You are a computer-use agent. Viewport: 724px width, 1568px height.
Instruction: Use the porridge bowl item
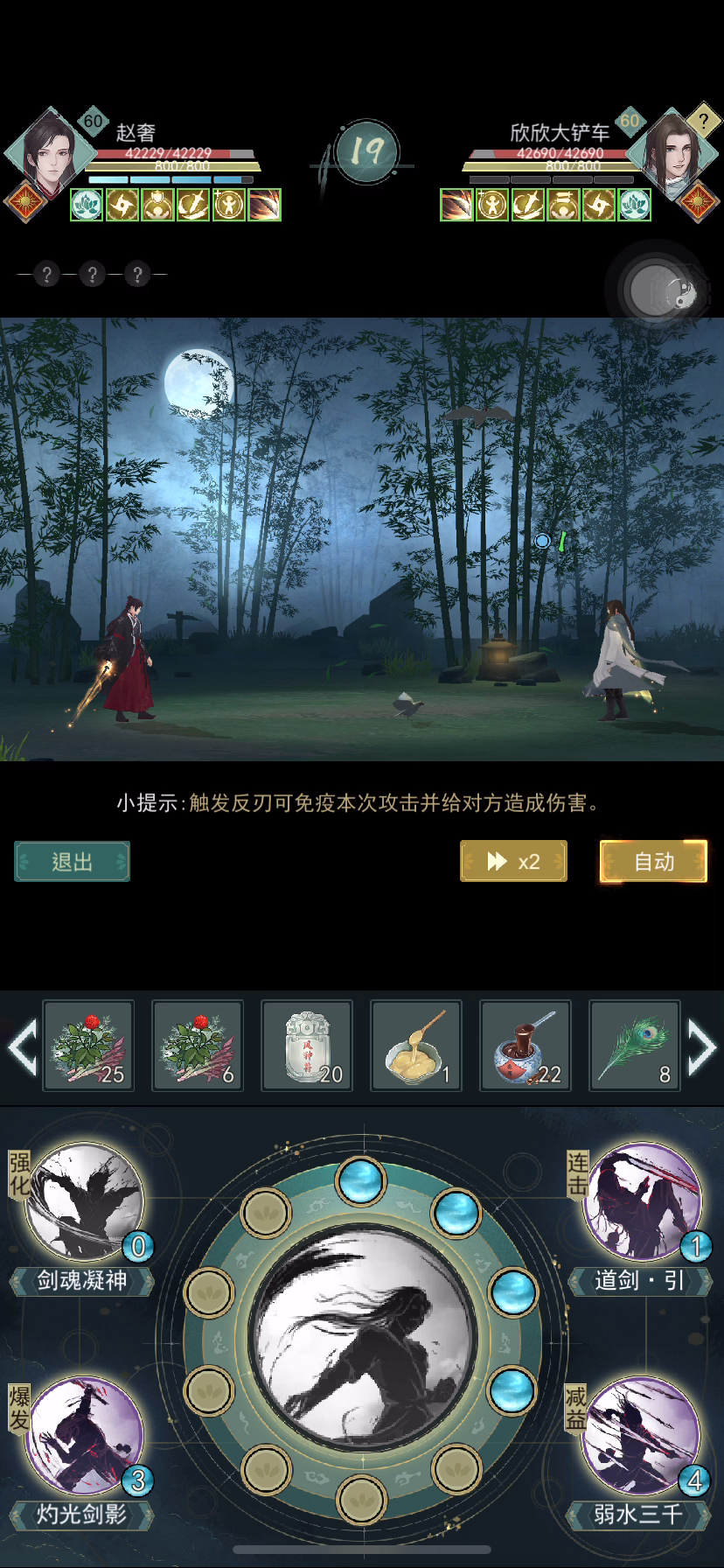pos(416,1046)
